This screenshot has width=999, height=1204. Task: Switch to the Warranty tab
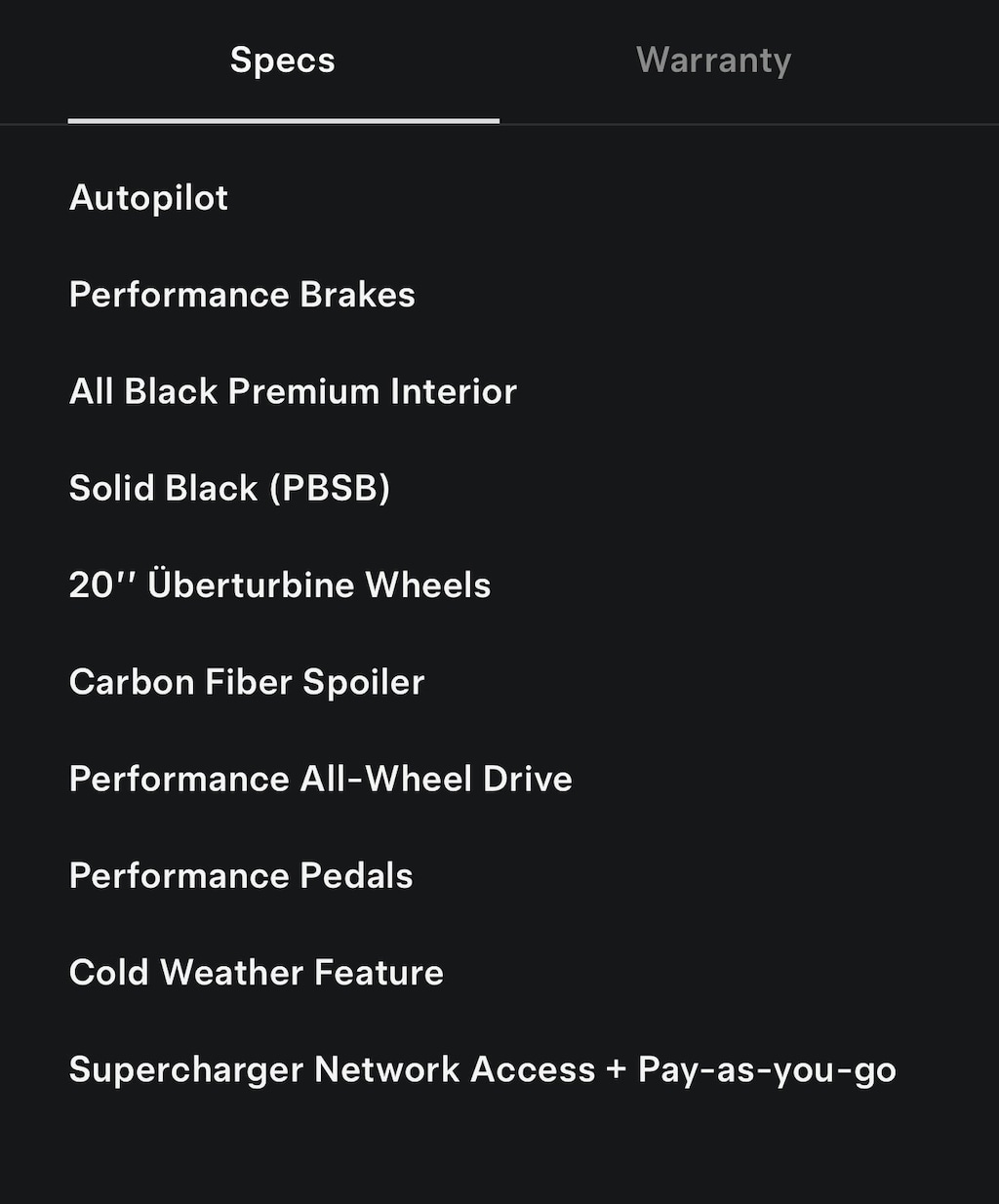(713, 60)
